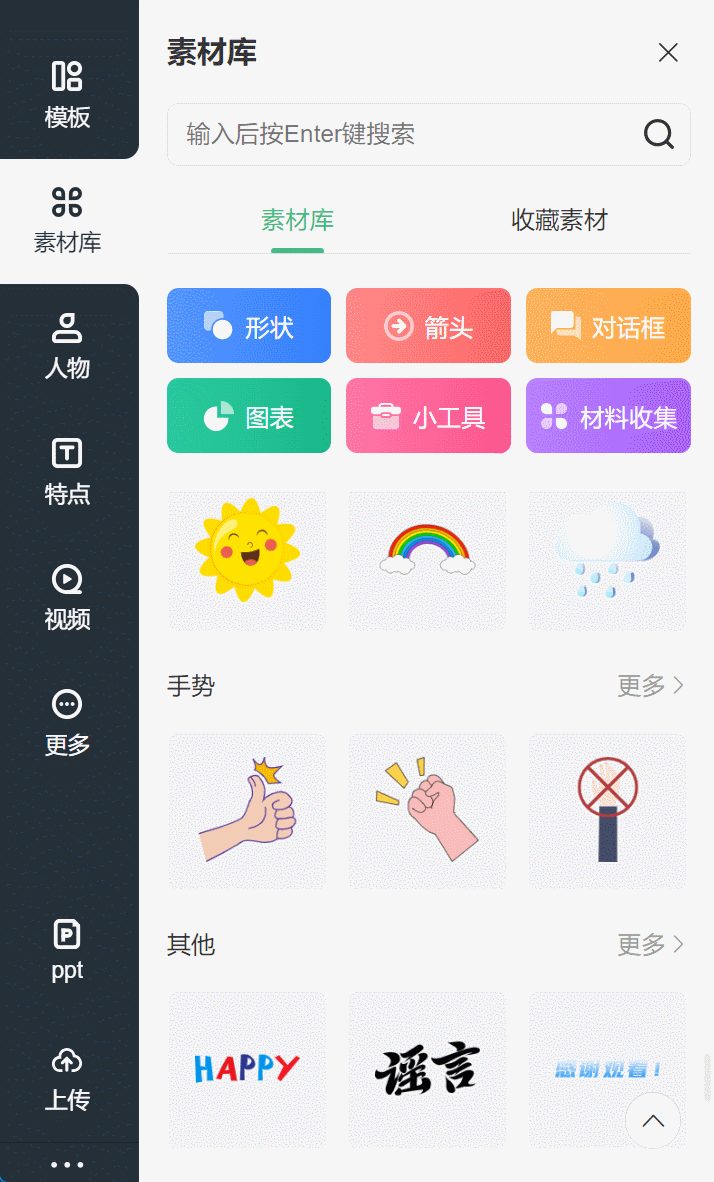Open the 图表 category
Viewport: 714px width, 1182px height.
click(x=249, y=415)
